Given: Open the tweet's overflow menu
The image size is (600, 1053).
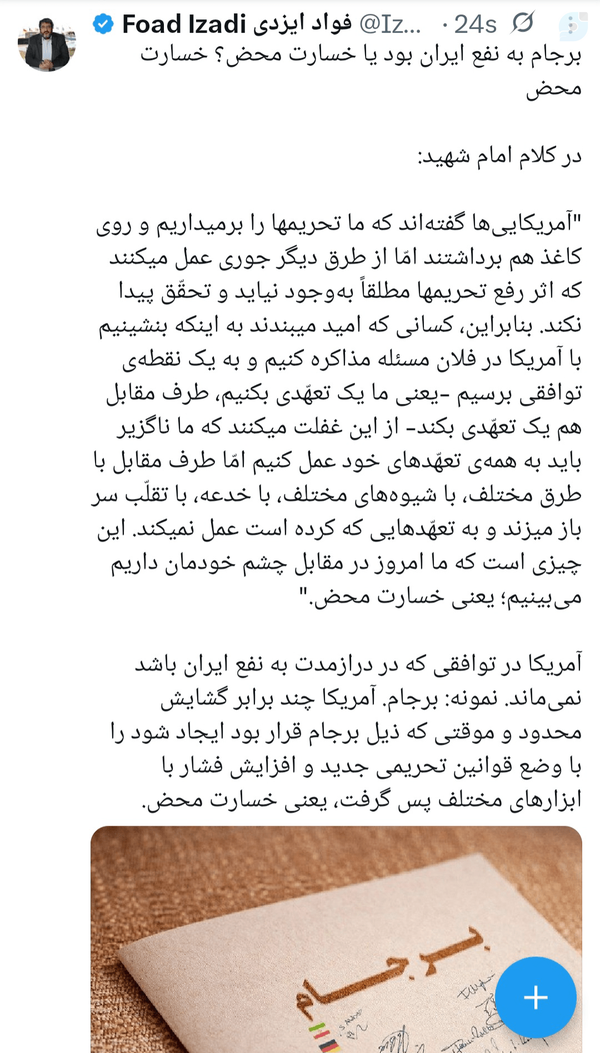Looking at the screenshot, I should (573, 27).
